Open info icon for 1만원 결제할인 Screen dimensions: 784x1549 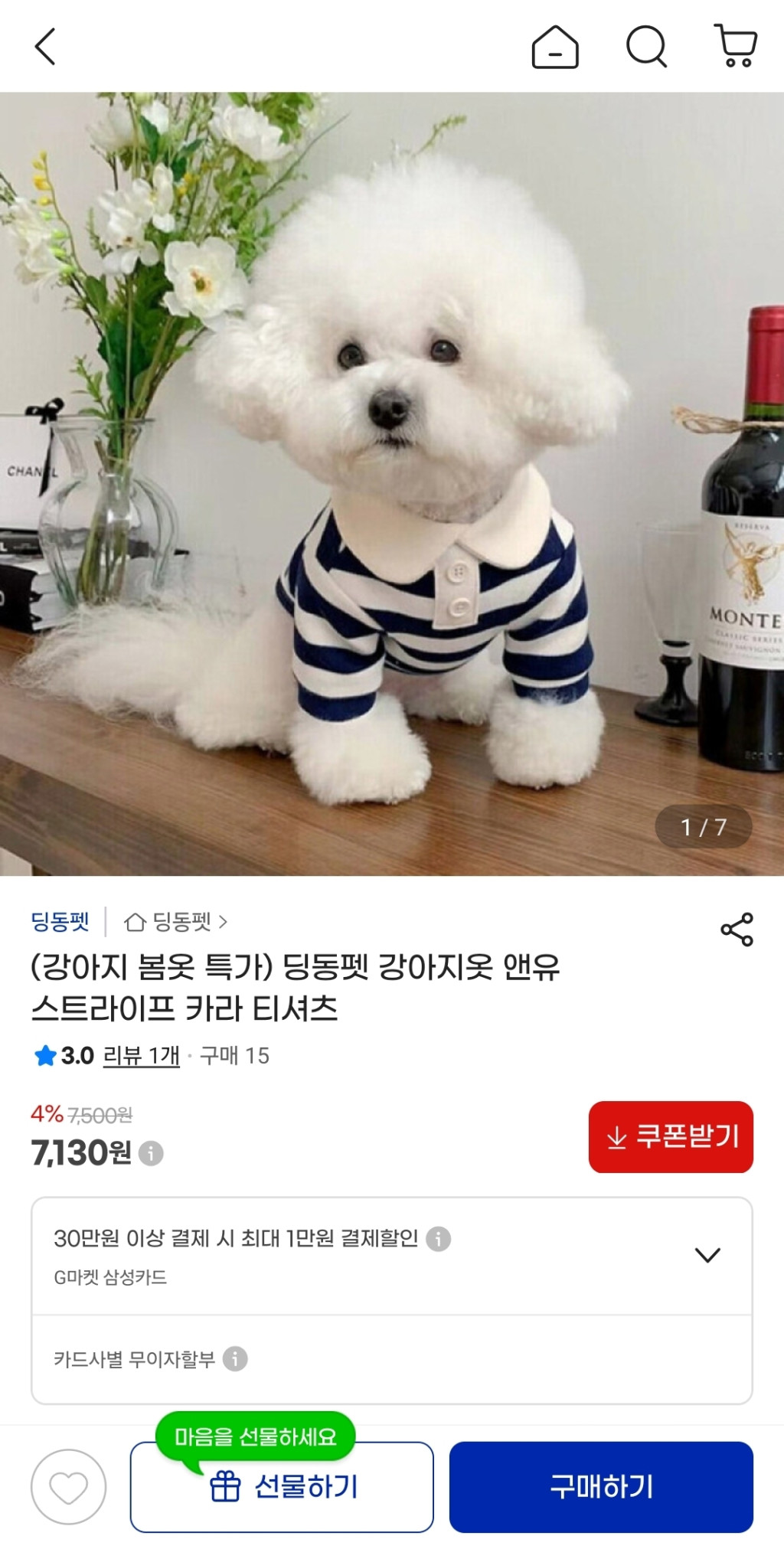click(438, 1238)
